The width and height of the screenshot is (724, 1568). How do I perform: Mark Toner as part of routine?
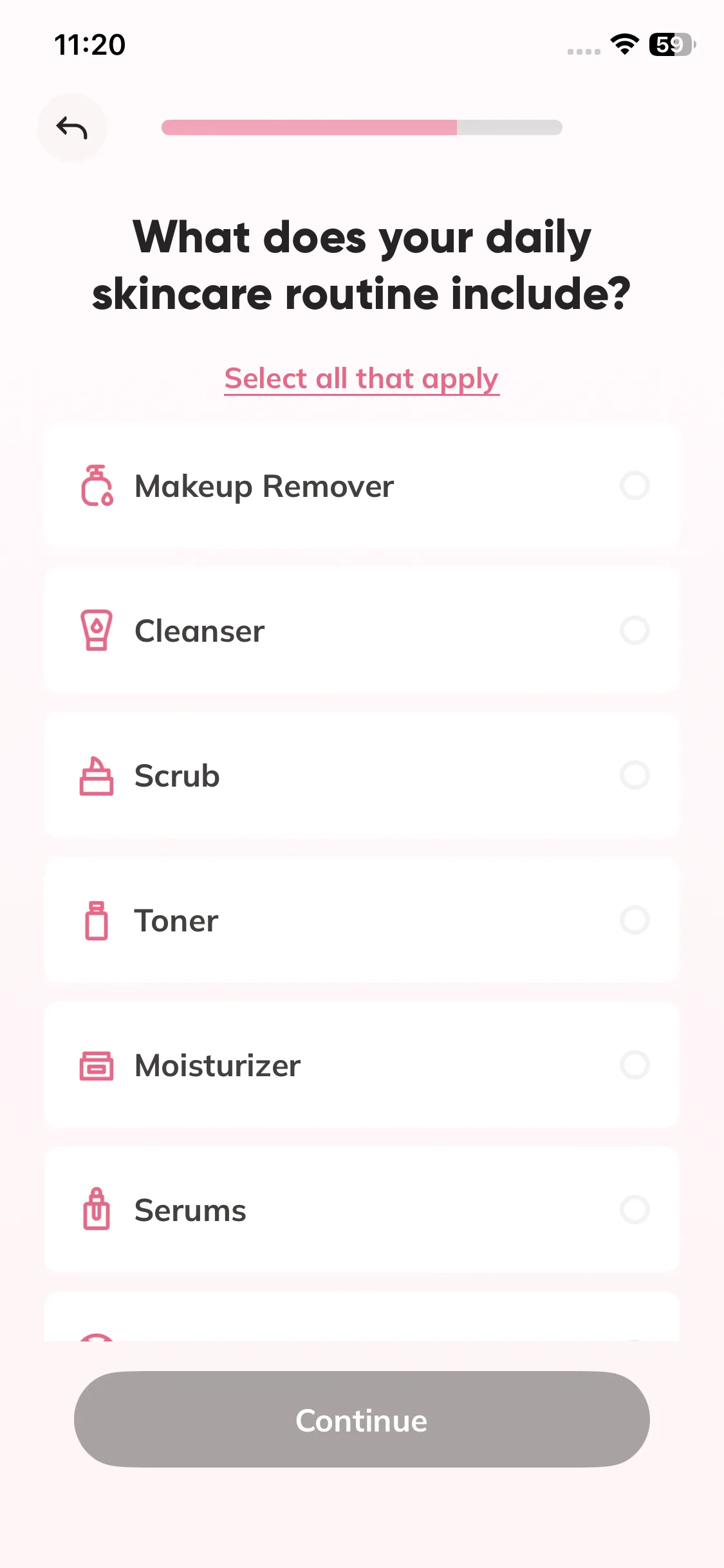(362, 920)
